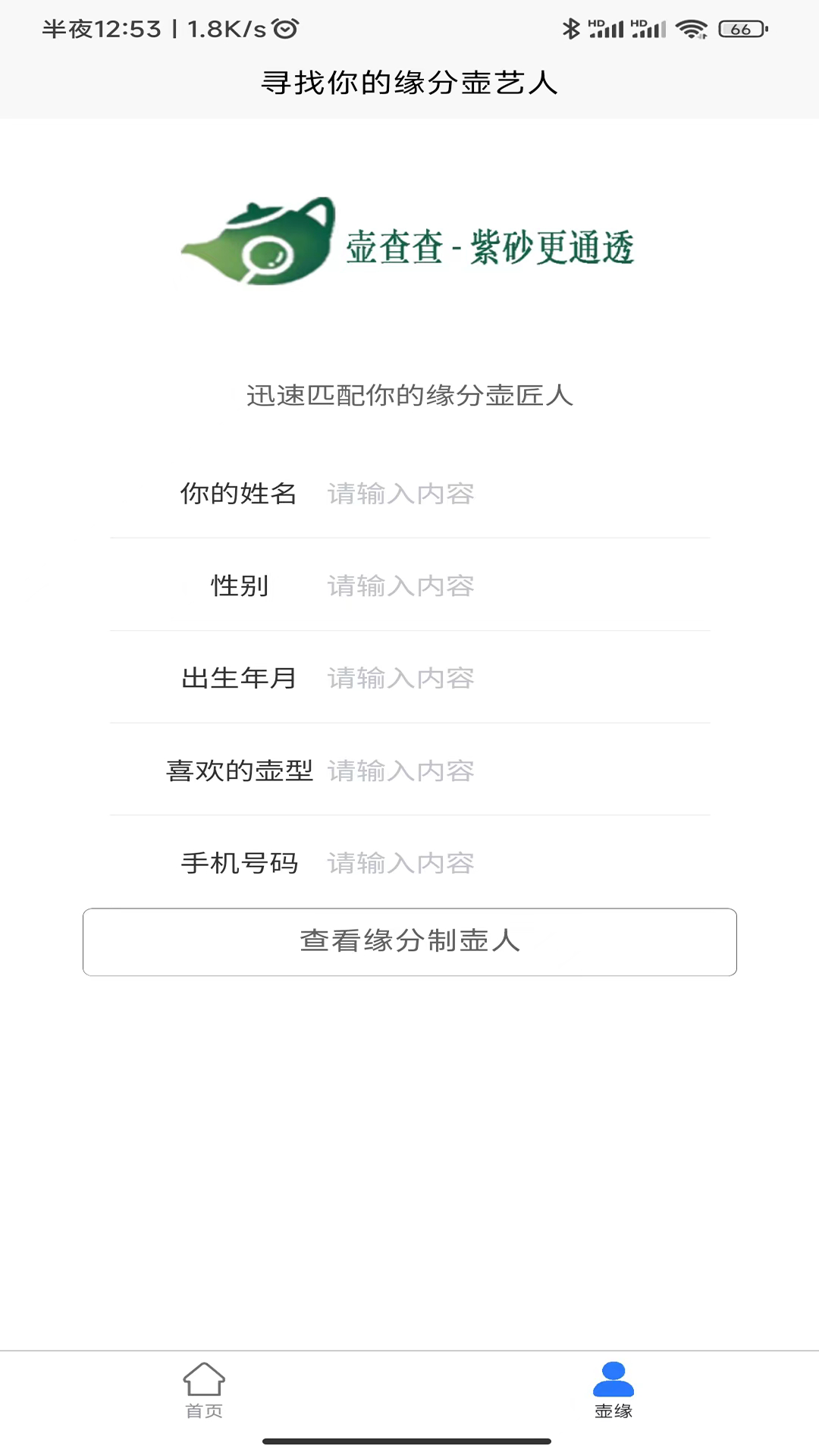Screen dimensions: 819x1456
Task: Tap the 查看缘分制壶人 button
Action: pos(409,941)
